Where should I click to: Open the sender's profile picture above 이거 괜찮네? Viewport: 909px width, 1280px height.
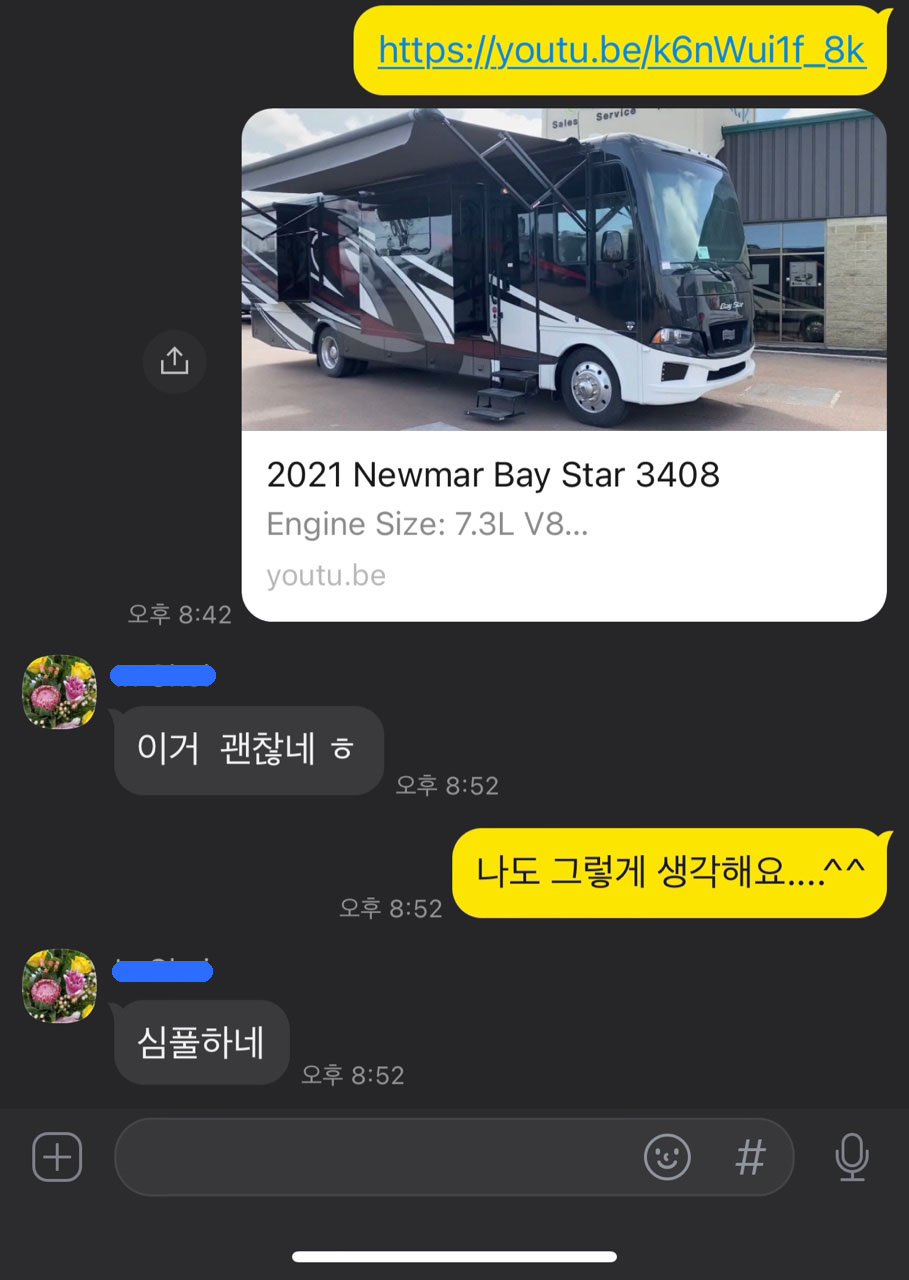coord(59,692)
